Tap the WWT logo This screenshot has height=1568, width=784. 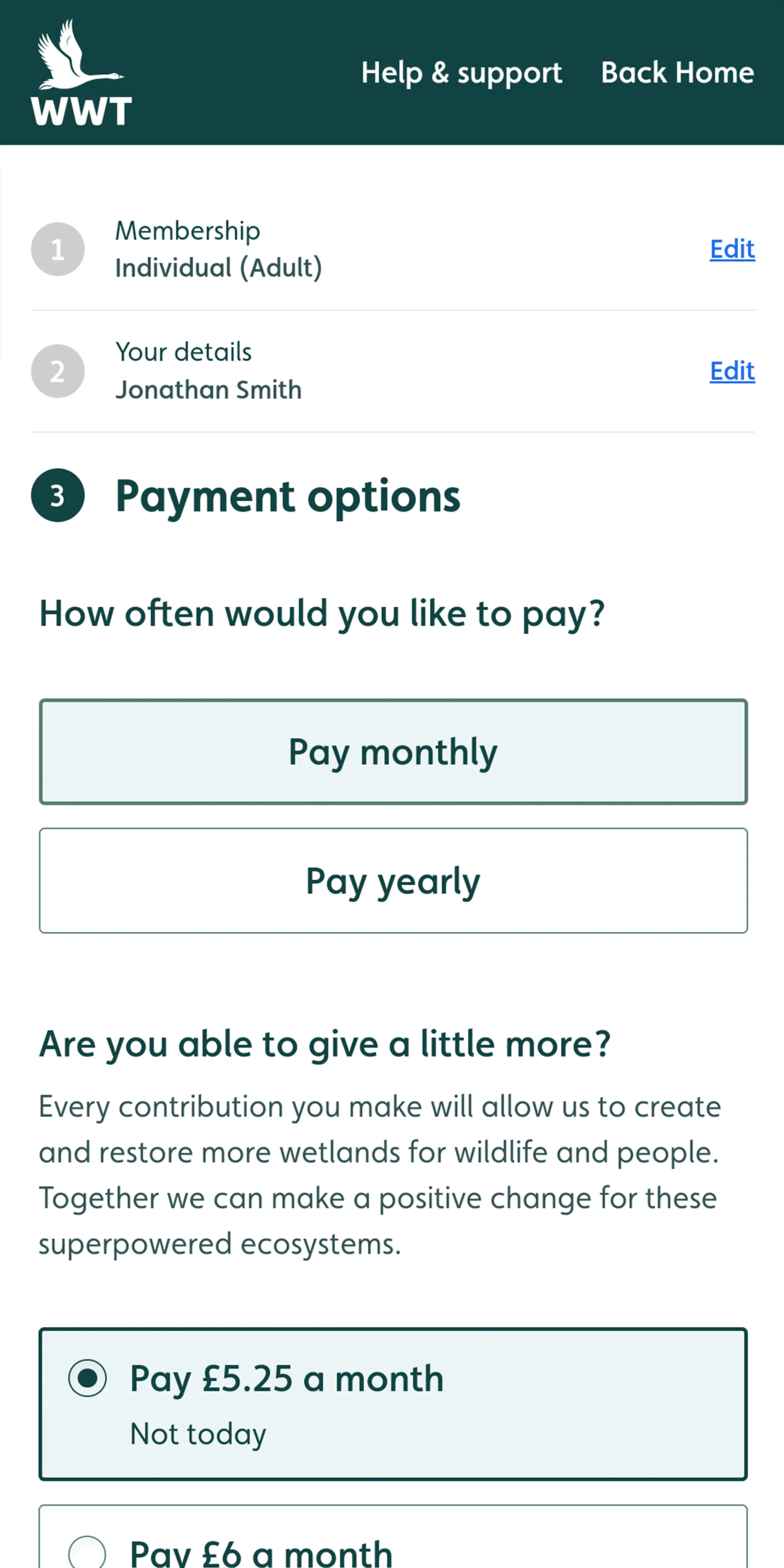coord(81,73)
